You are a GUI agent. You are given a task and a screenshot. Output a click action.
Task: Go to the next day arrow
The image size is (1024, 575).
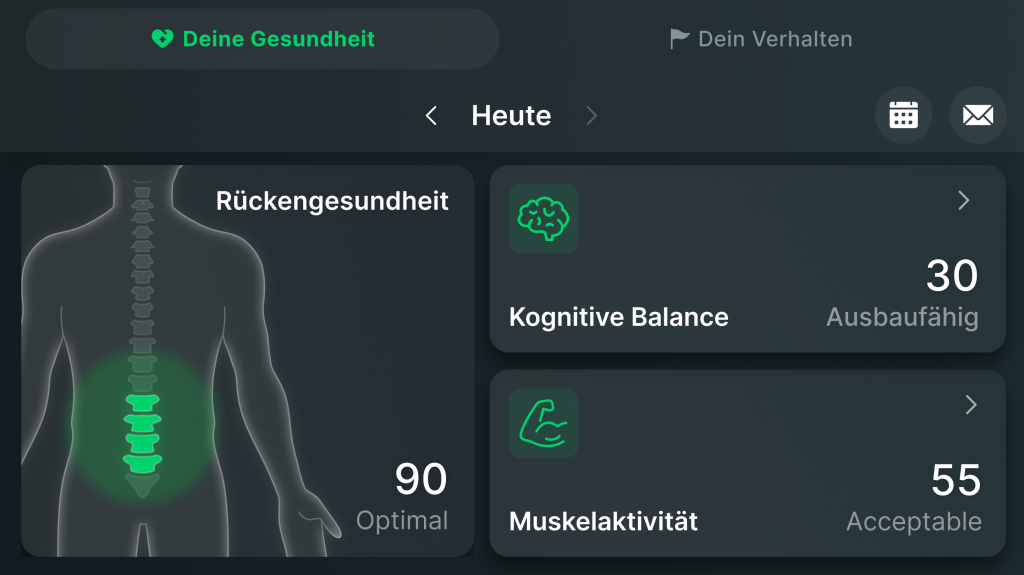(x=591, y=116)
